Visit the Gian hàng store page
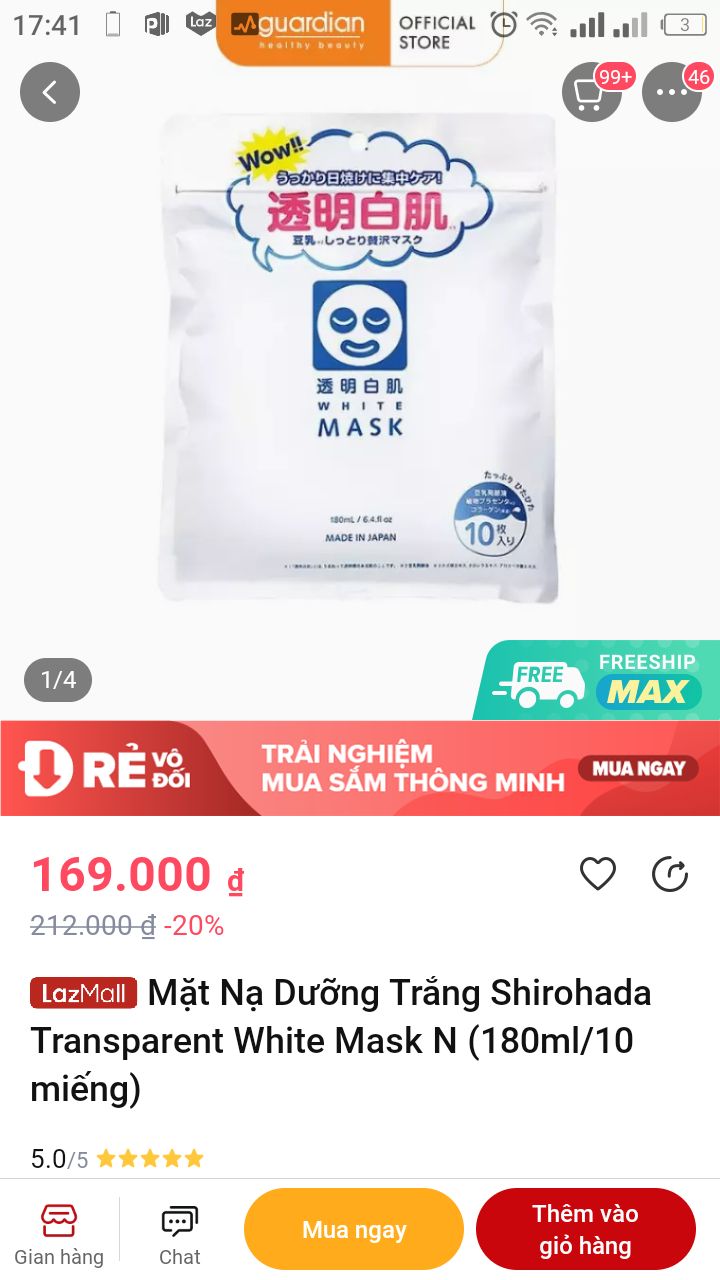The width and height of the screenshot is (720, 1280). (x=58, y=1235)
